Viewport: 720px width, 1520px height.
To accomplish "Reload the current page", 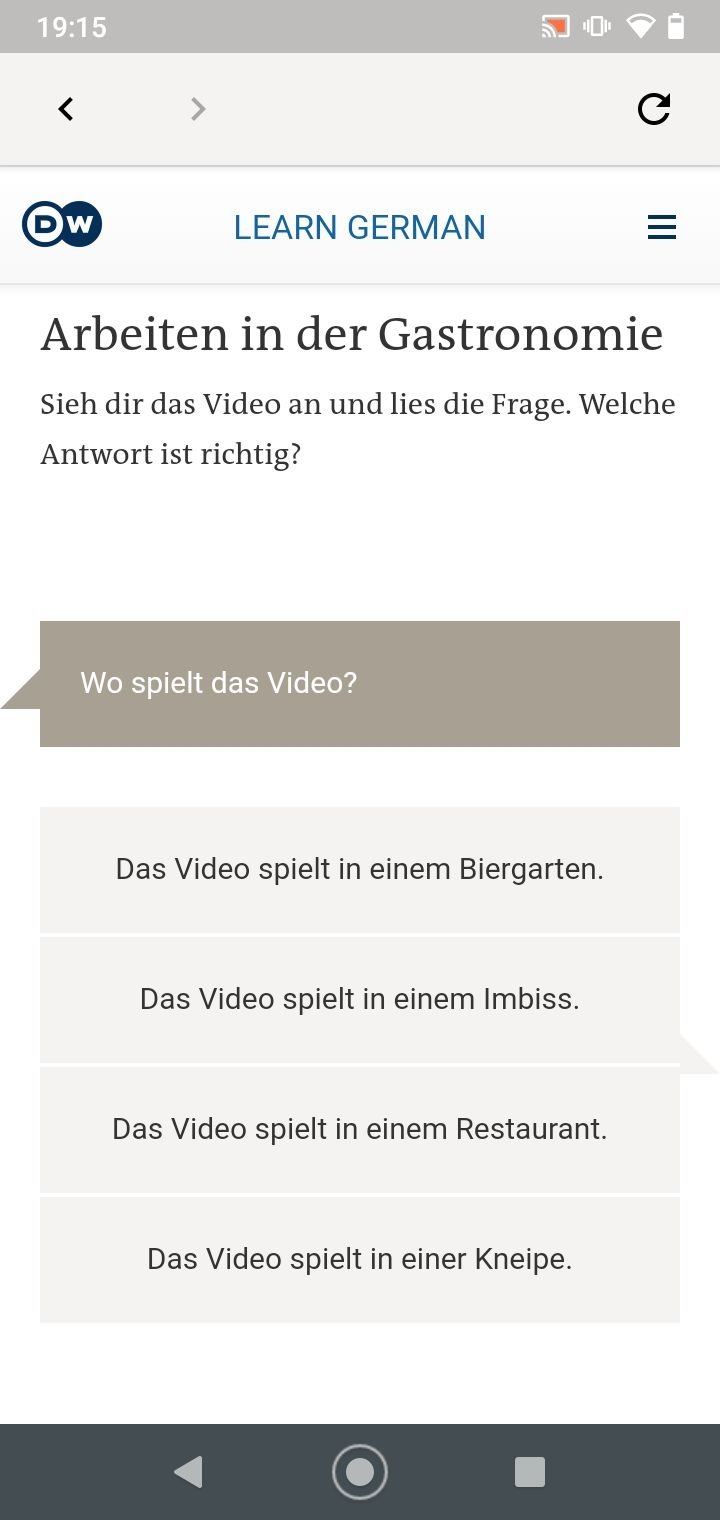I will click(x=654, y=109).
